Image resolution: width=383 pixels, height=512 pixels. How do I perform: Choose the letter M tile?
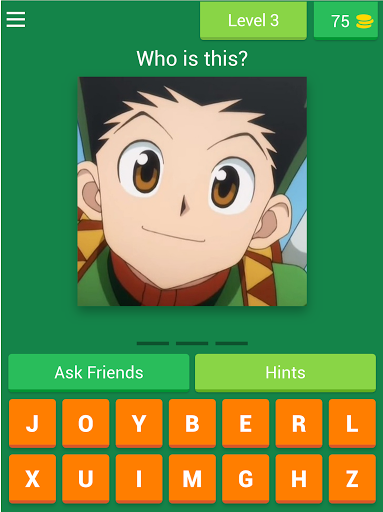[192, 478]
